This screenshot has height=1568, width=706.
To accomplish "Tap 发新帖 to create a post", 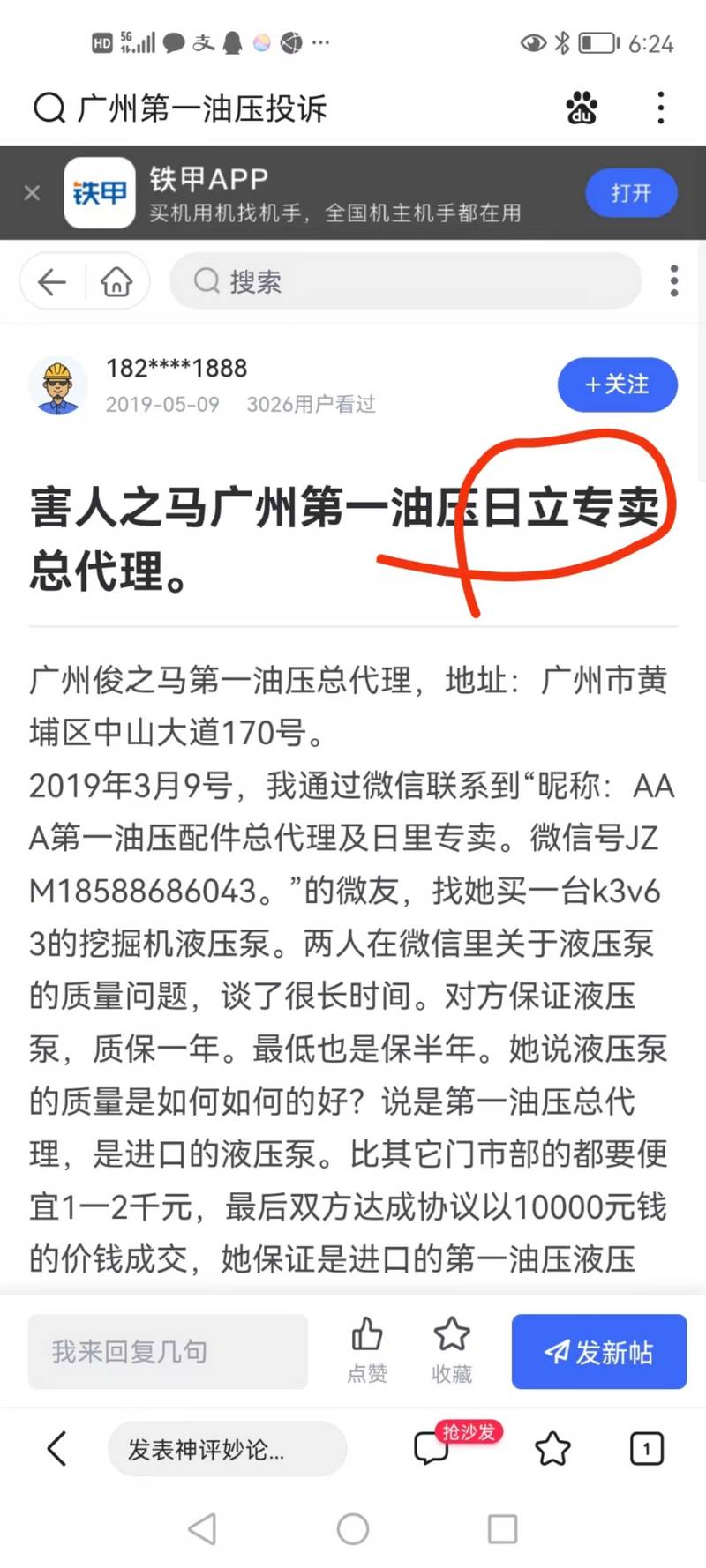I will [x=599, y=1351].
